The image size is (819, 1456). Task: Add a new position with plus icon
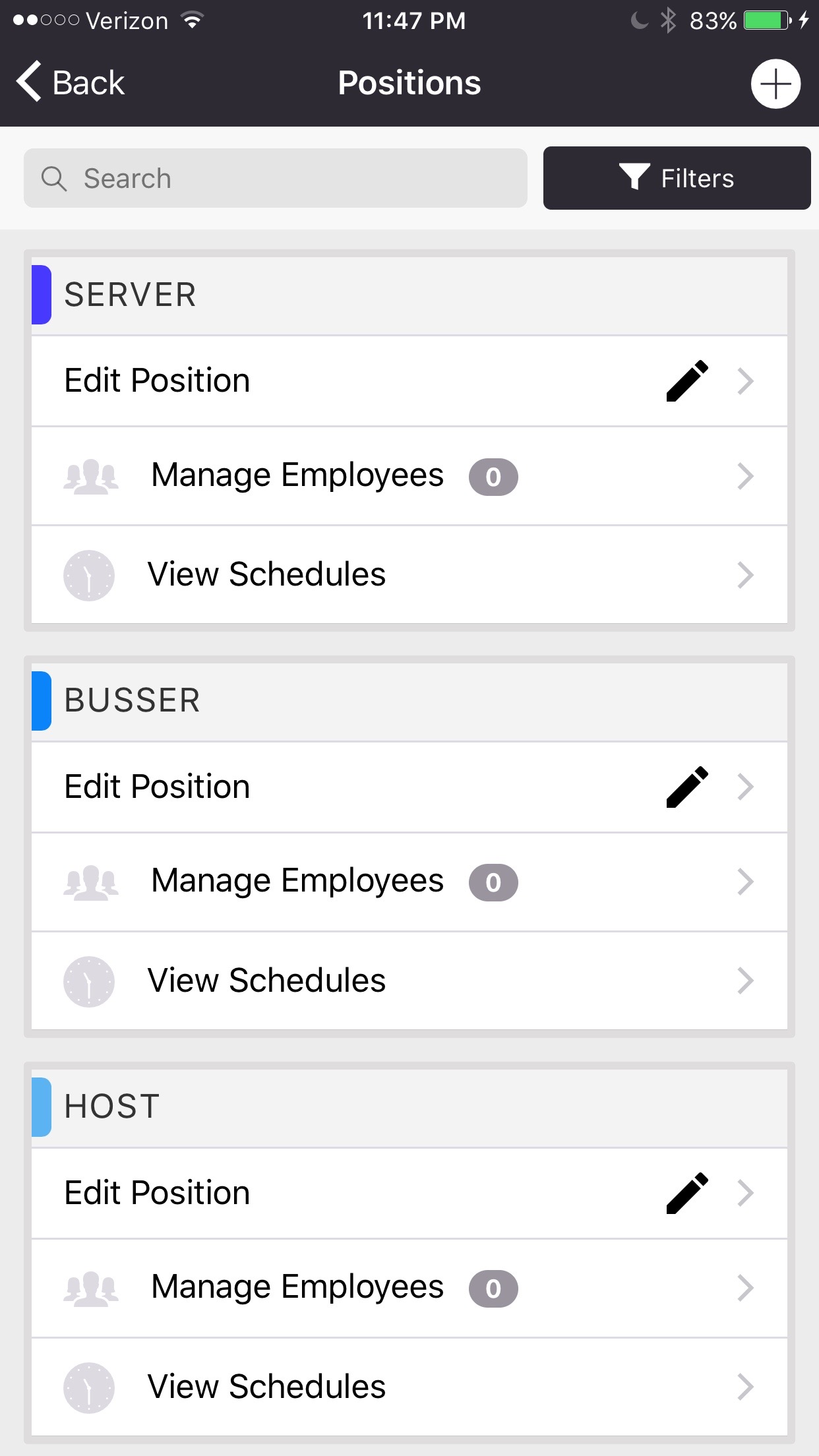point(775,84)
